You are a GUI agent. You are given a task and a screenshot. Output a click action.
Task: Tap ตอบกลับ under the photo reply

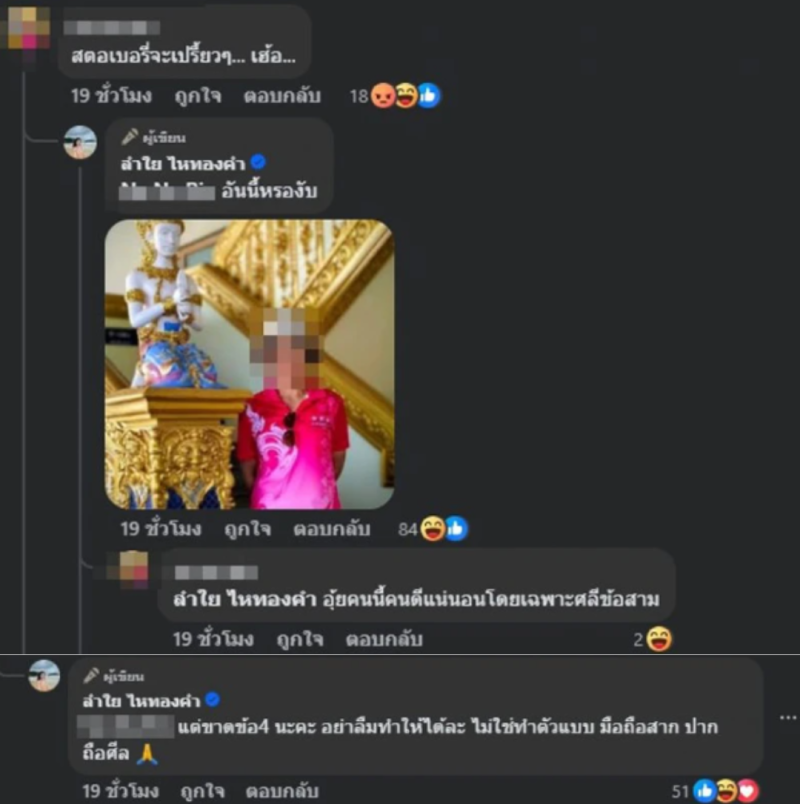pos(334,528)
